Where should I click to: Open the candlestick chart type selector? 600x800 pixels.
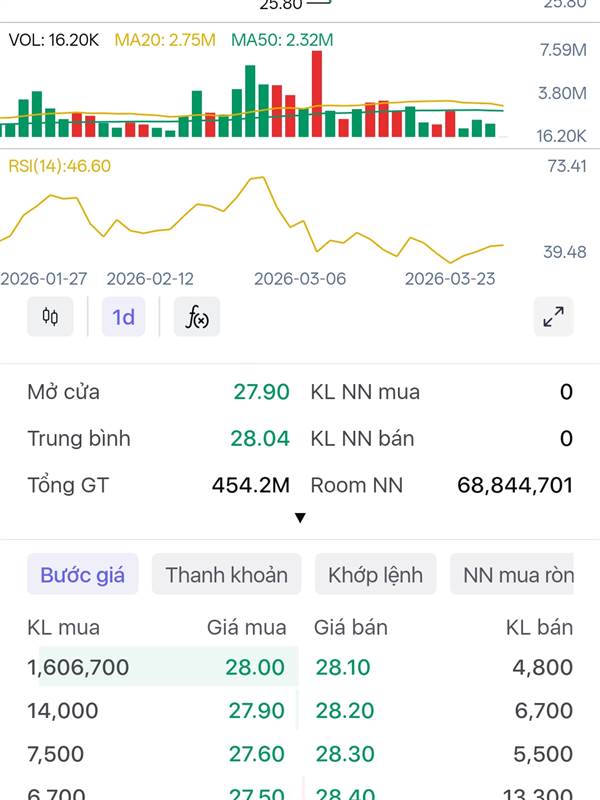50,317
